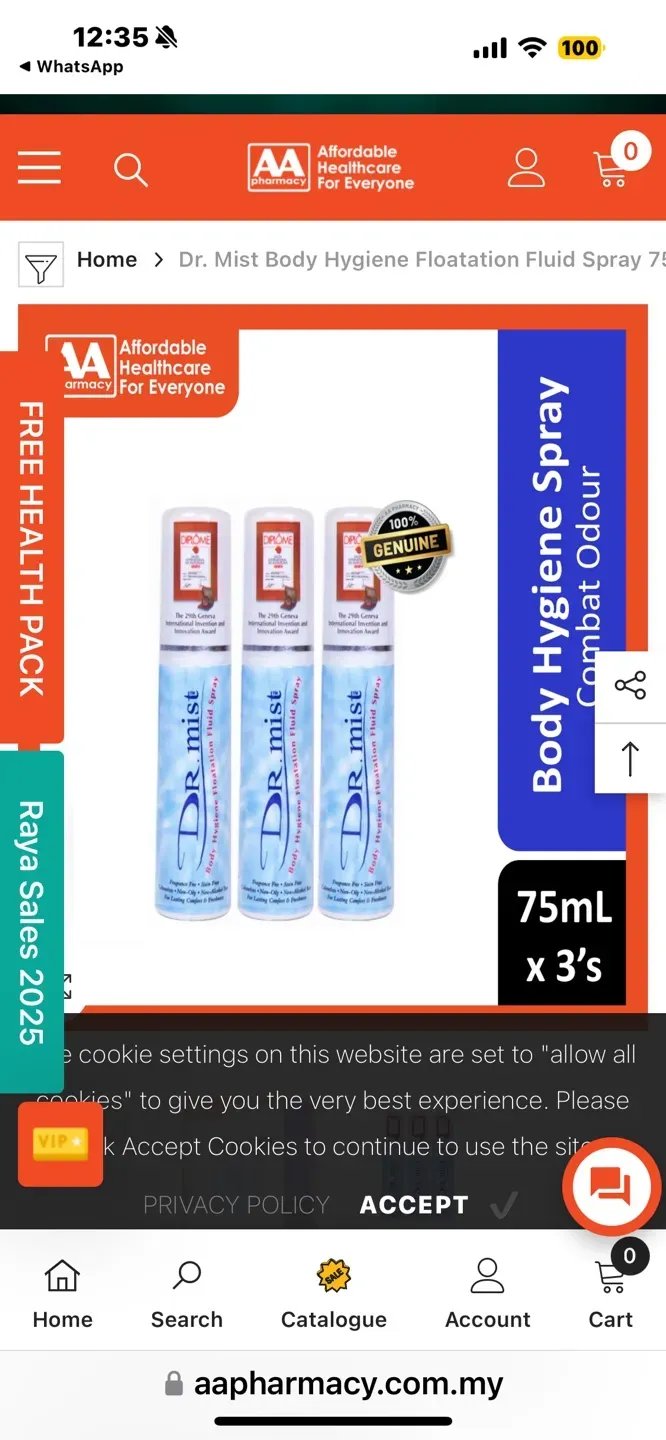Screen dimensions: 666x1440
Task: Open the account icon in header
Action: pyautogui.click(x=526, y=168)
